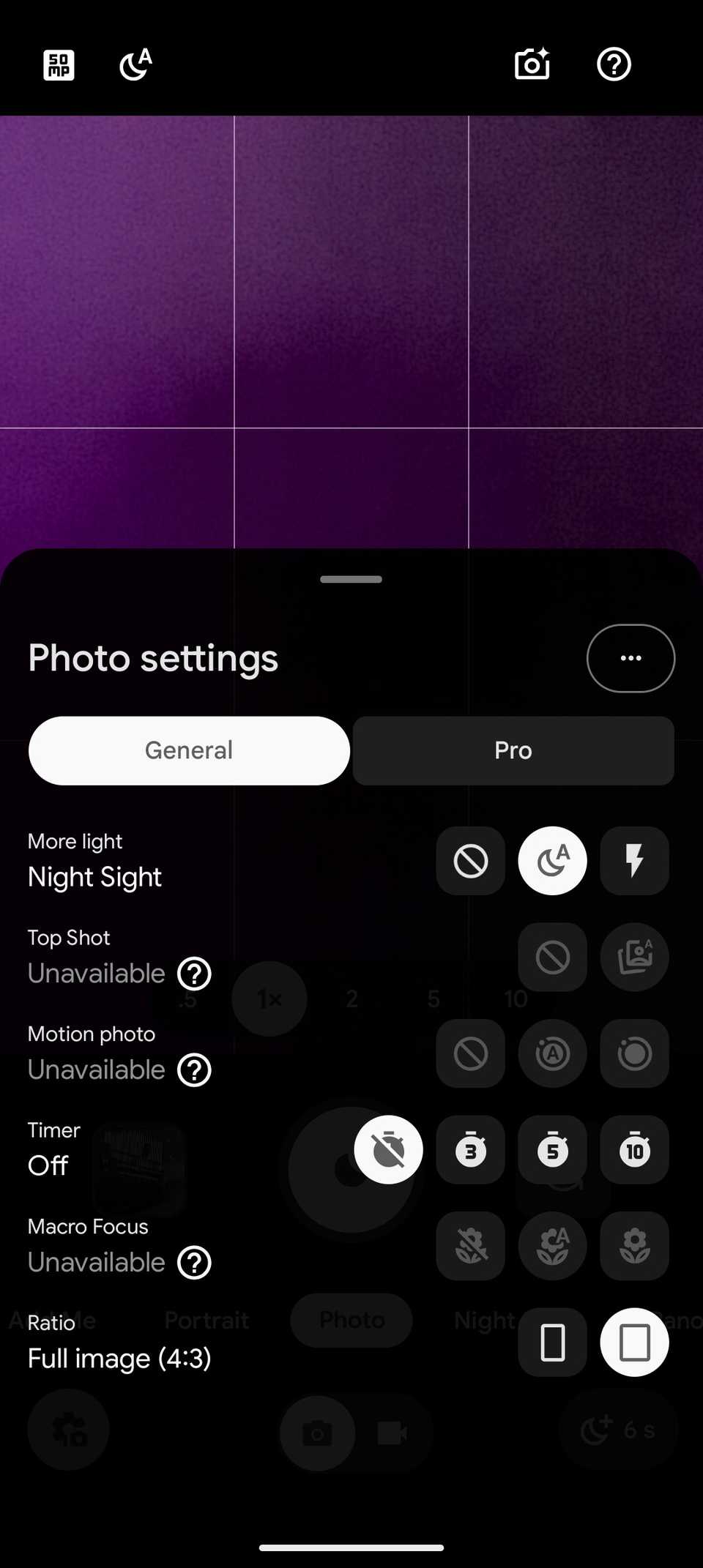Show help for Top Shot unavailable

[x=195, y=974]
